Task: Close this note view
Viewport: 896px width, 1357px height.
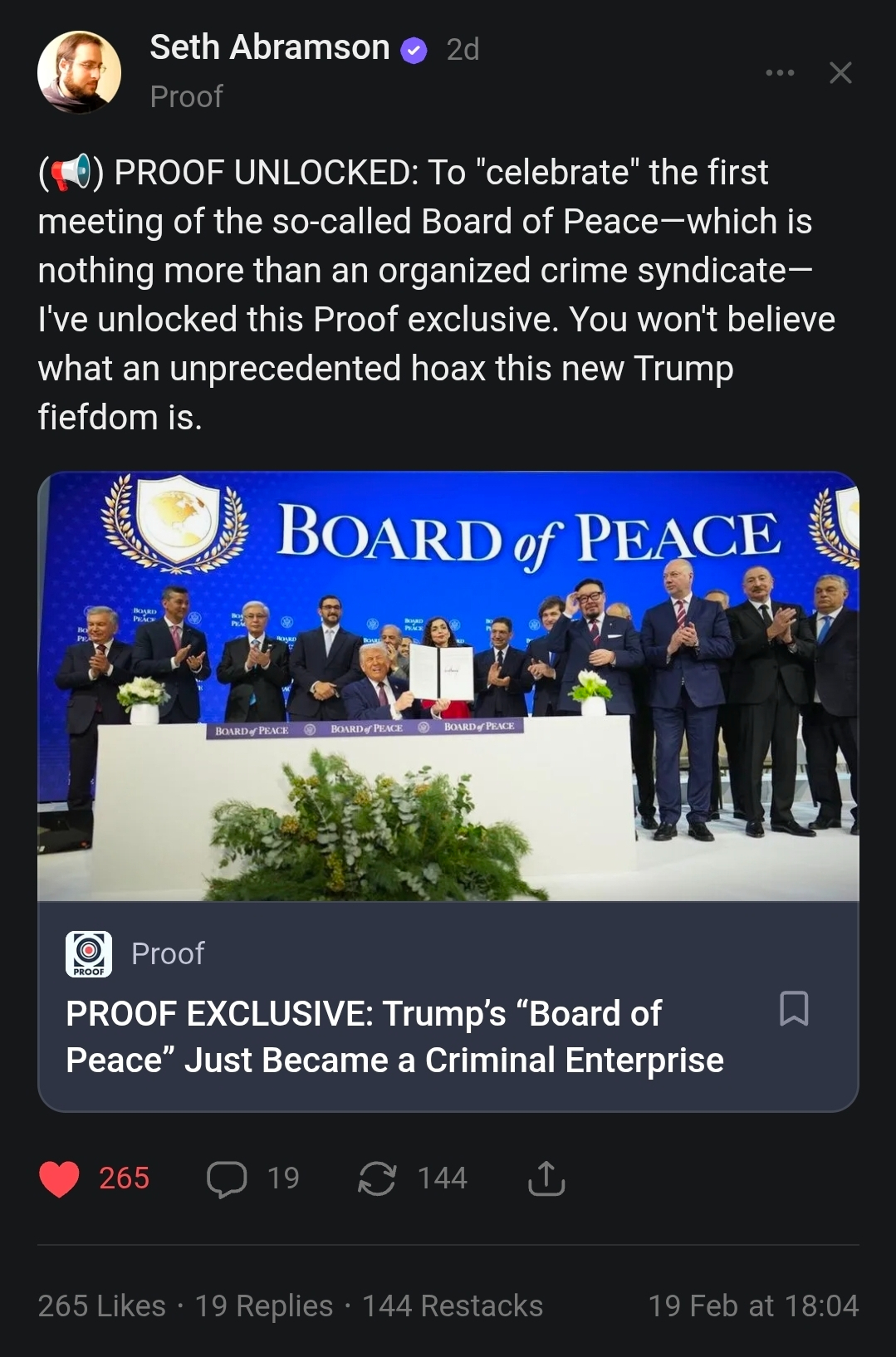Action: 840,73
